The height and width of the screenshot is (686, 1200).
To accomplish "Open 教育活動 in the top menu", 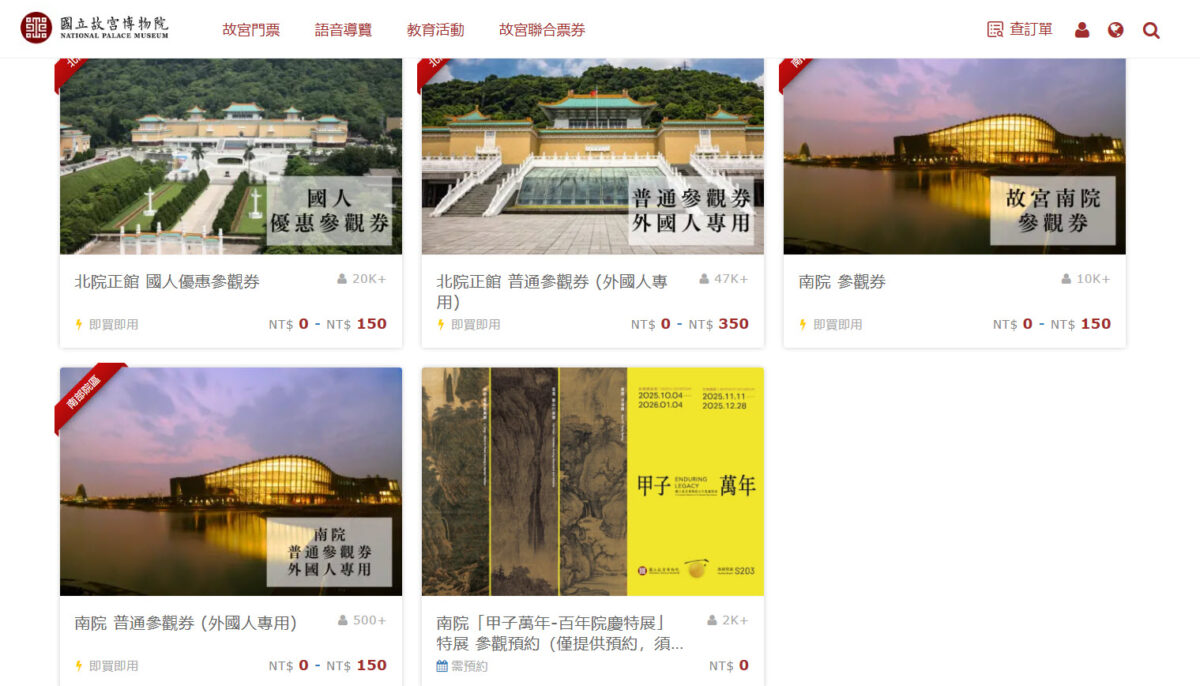I will point(435,30).
